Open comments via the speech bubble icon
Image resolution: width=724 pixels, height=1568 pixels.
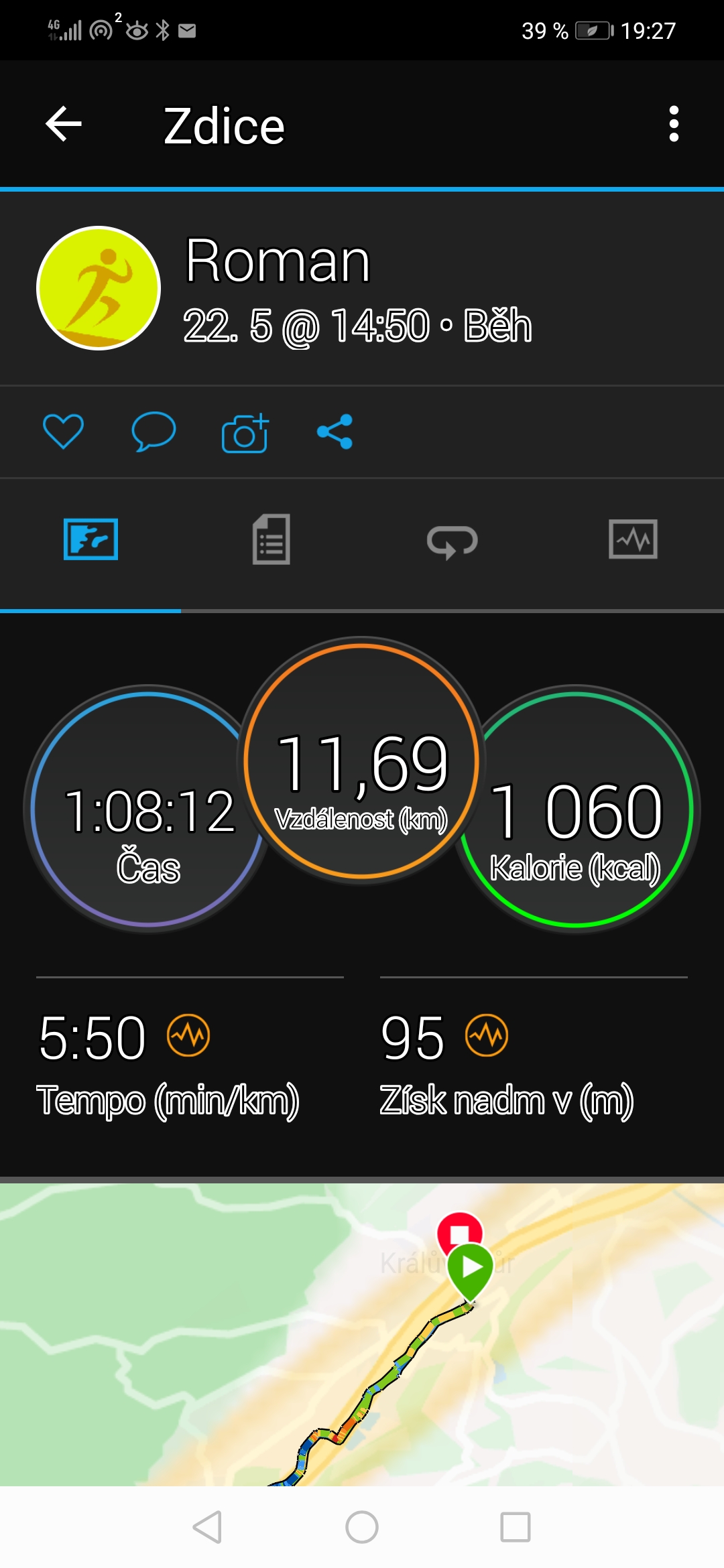(154, 431)
